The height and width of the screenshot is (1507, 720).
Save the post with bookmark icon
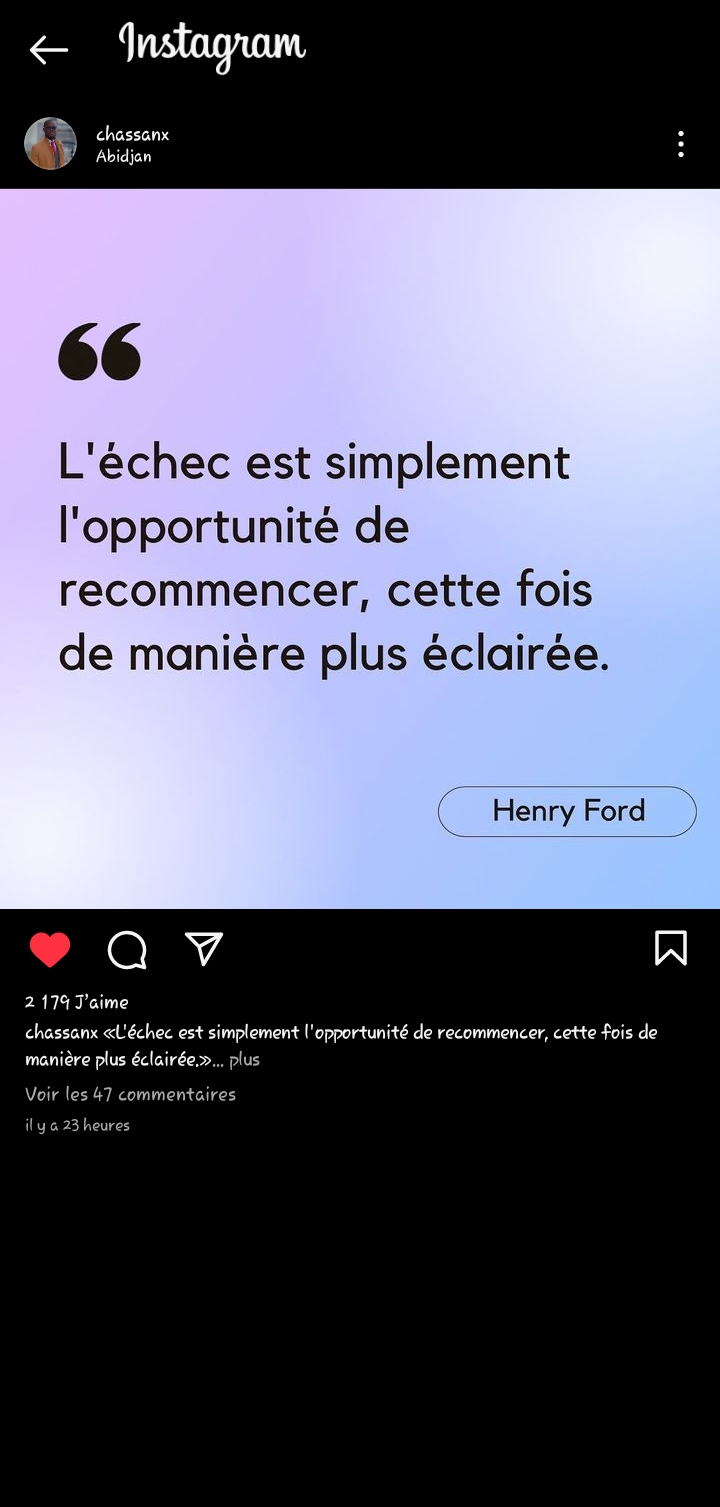(670, 948)
